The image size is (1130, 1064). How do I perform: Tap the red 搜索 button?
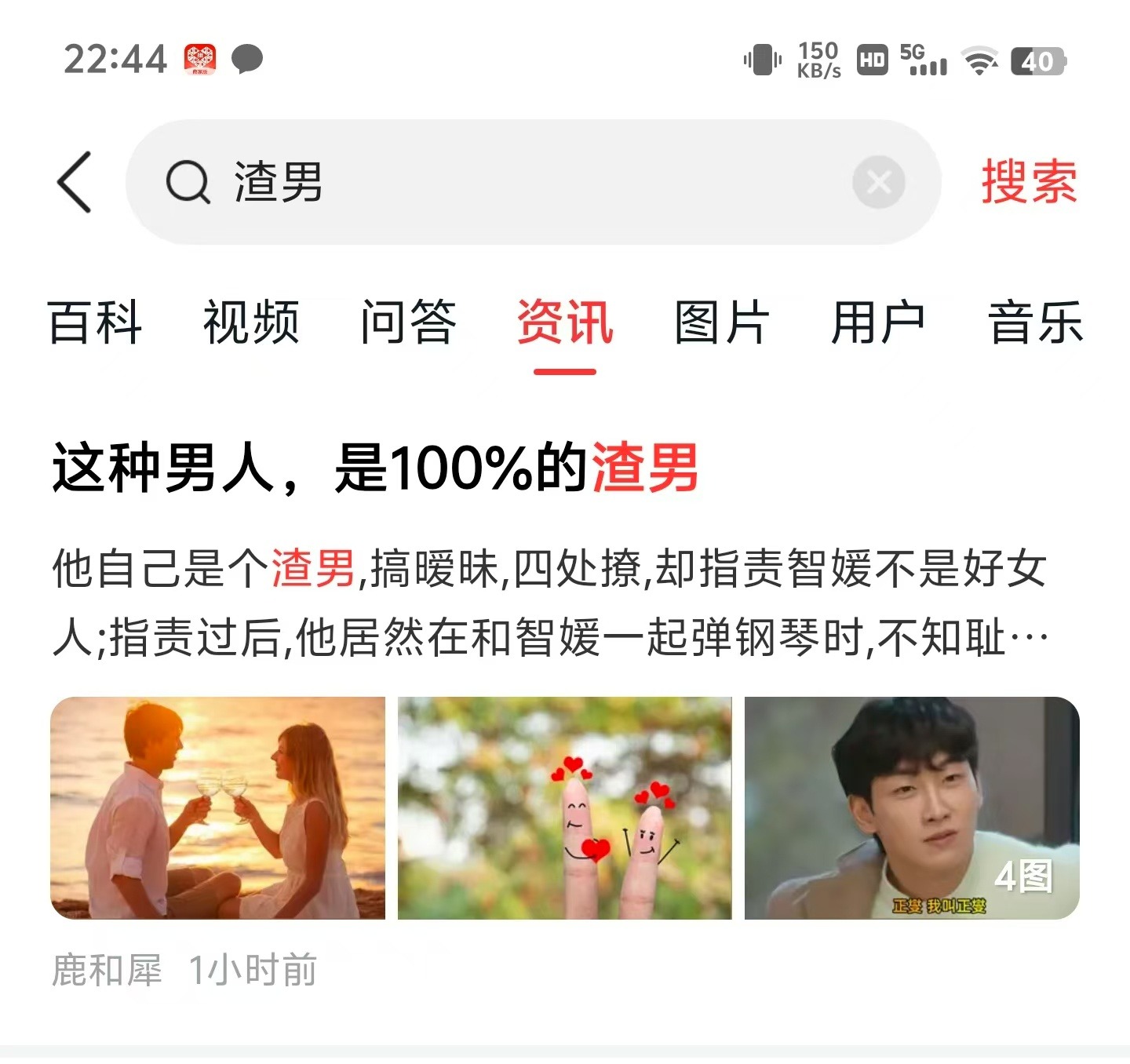(1029, 182)
